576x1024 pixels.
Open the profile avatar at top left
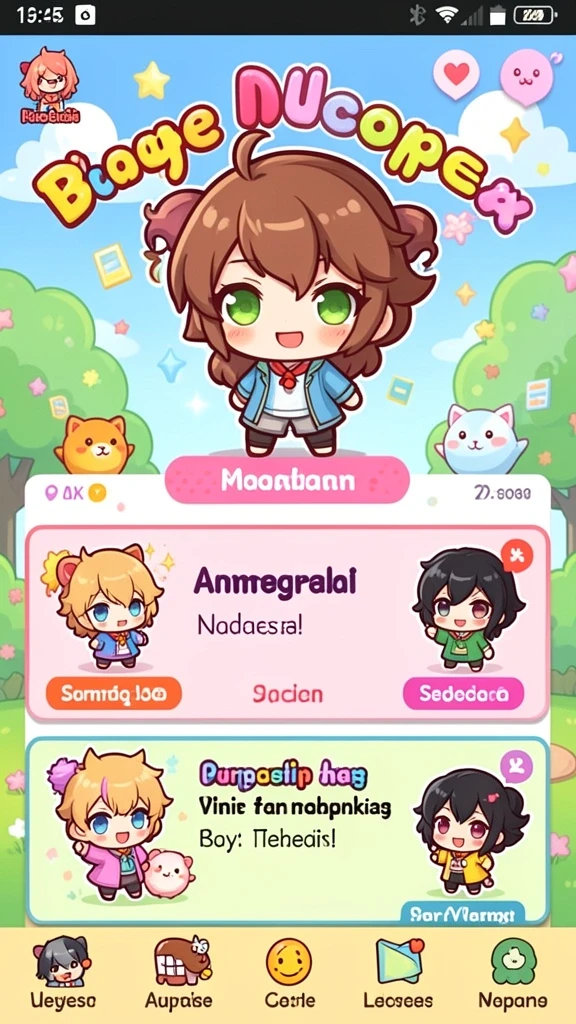point(50,84)
